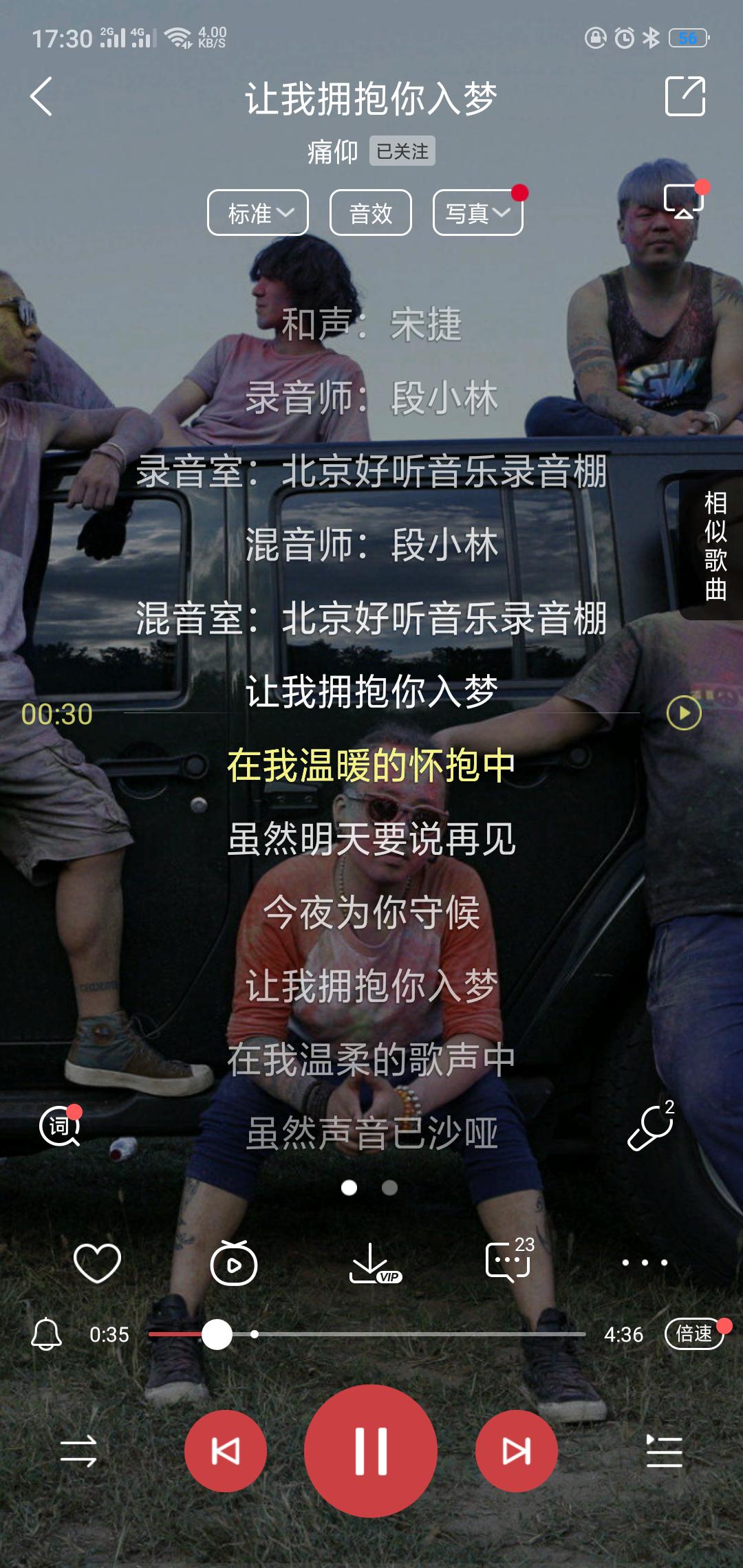Open the playlist queue icon
743x1568 pixels.
pos(664,1451)
